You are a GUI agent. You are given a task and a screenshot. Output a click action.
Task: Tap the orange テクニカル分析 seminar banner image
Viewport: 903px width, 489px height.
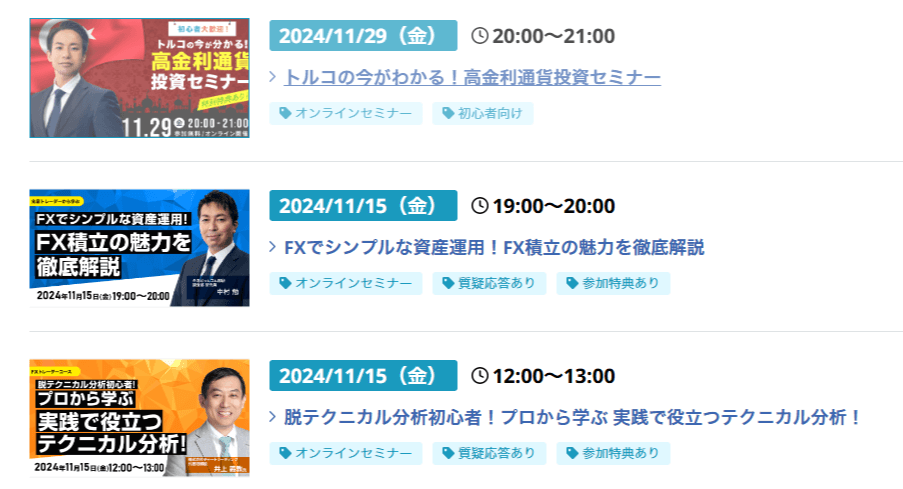click(x=139, y=417)
